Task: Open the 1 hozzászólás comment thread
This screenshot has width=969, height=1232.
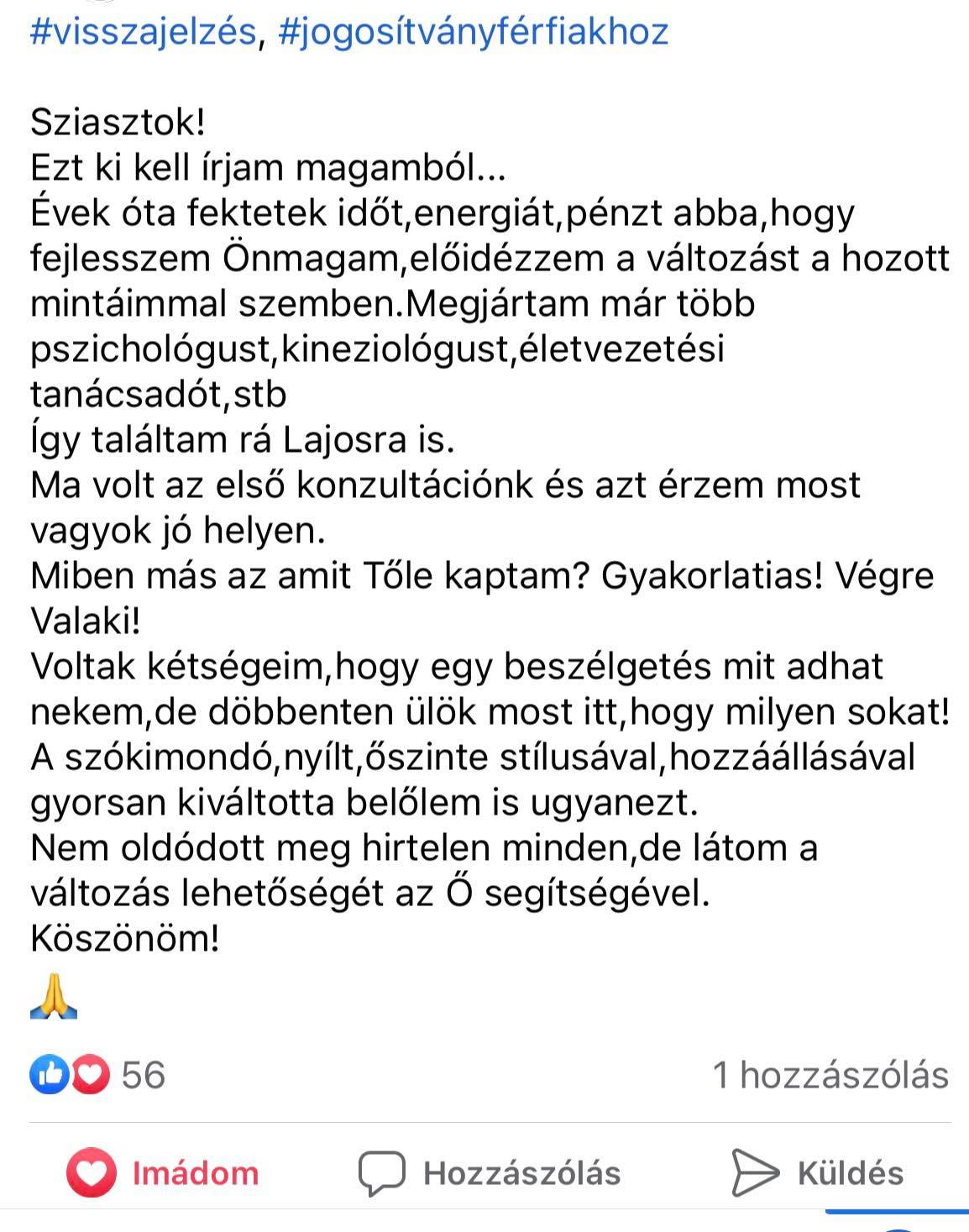Action: (x=830, y=1075)
